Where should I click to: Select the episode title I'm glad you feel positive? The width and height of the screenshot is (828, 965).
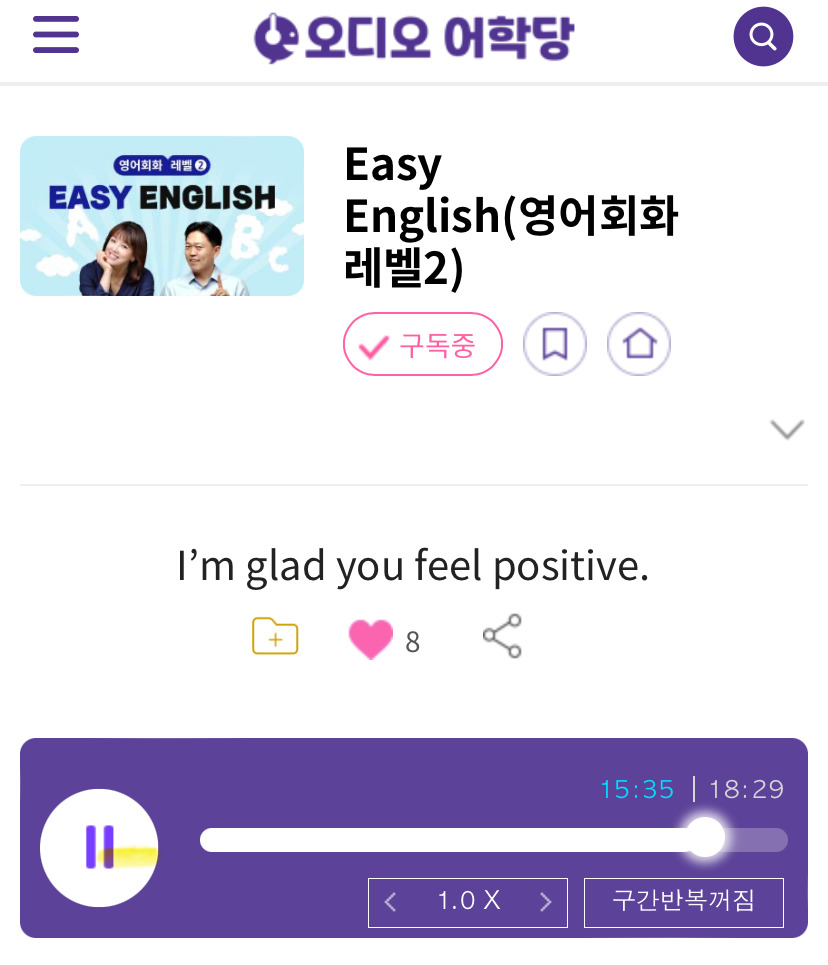click(x=414, y=565)
